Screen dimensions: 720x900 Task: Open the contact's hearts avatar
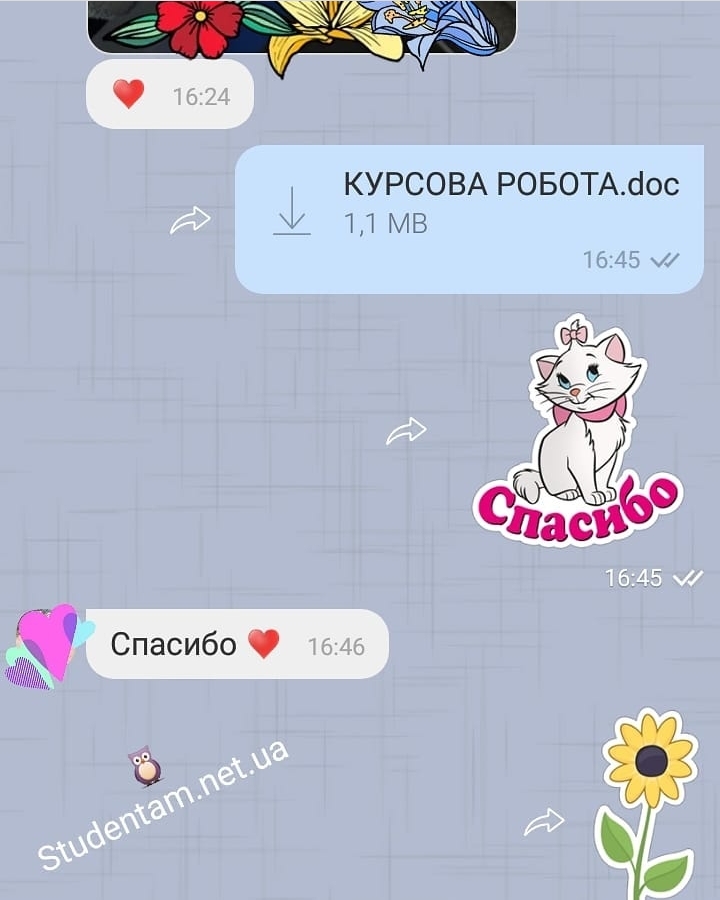49,647
